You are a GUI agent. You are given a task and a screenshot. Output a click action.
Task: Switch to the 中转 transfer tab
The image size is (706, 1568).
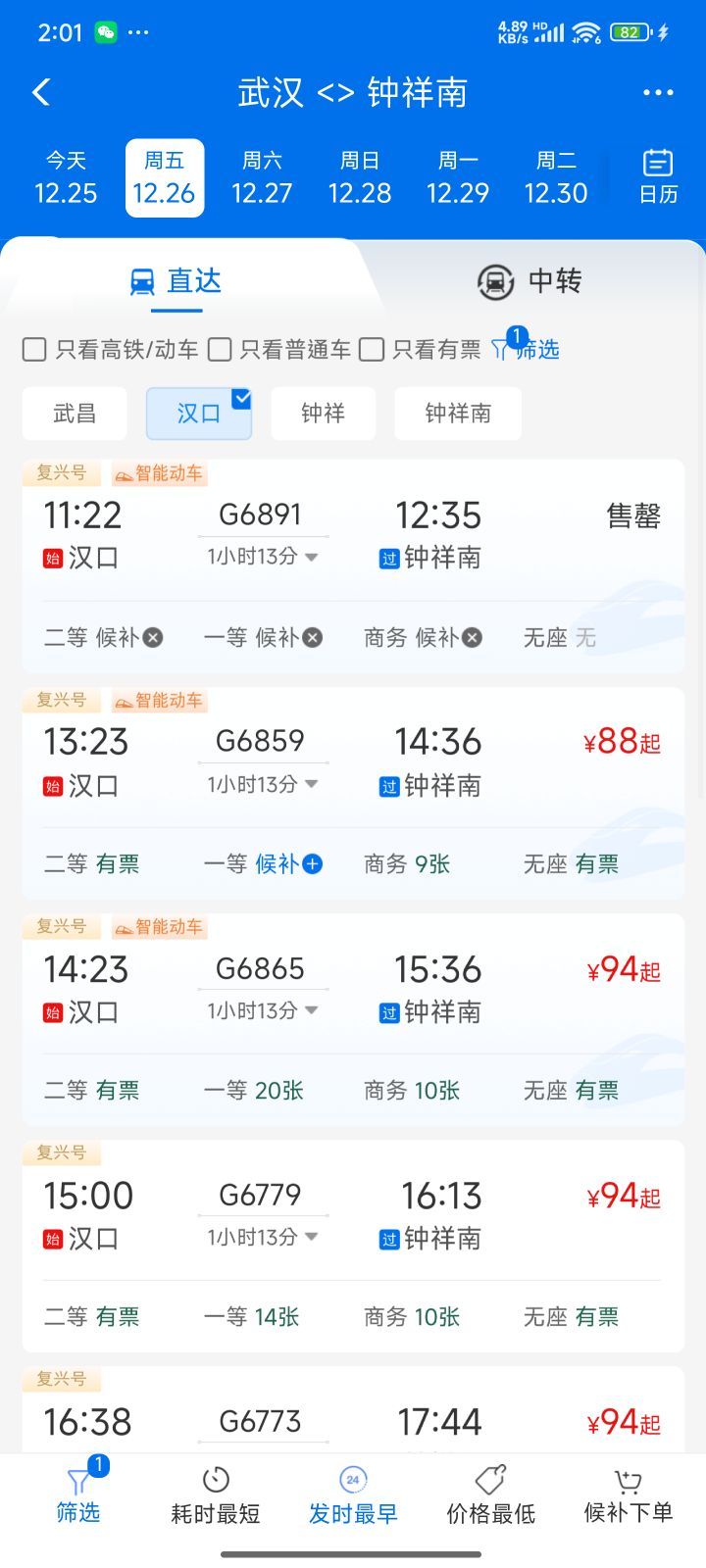(x=529, y=281)
